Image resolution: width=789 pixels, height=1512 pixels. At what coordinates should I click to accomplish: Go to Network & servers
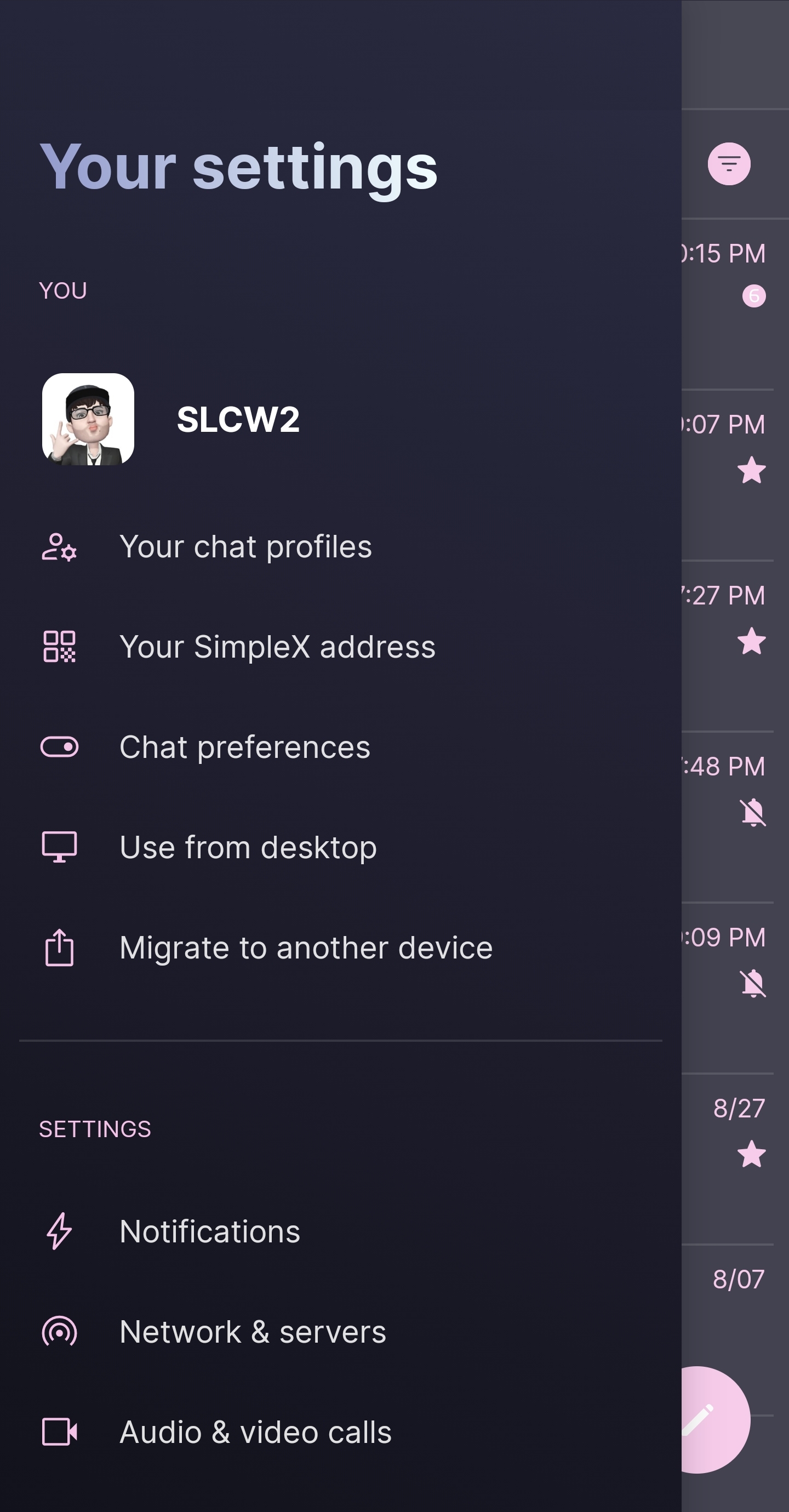253,1332
